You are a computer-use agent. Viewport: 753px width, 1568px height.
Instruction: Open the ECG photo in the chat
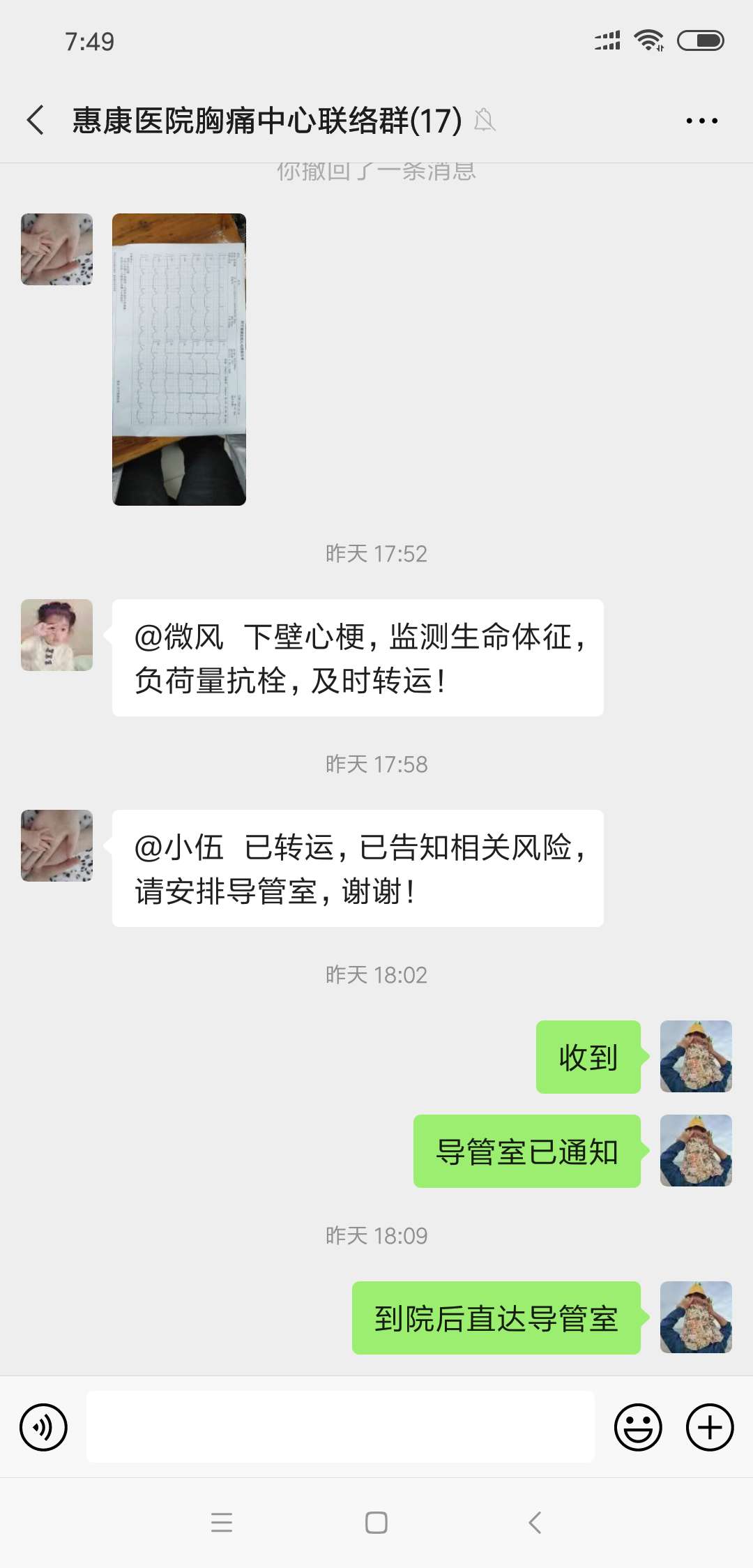179,359
